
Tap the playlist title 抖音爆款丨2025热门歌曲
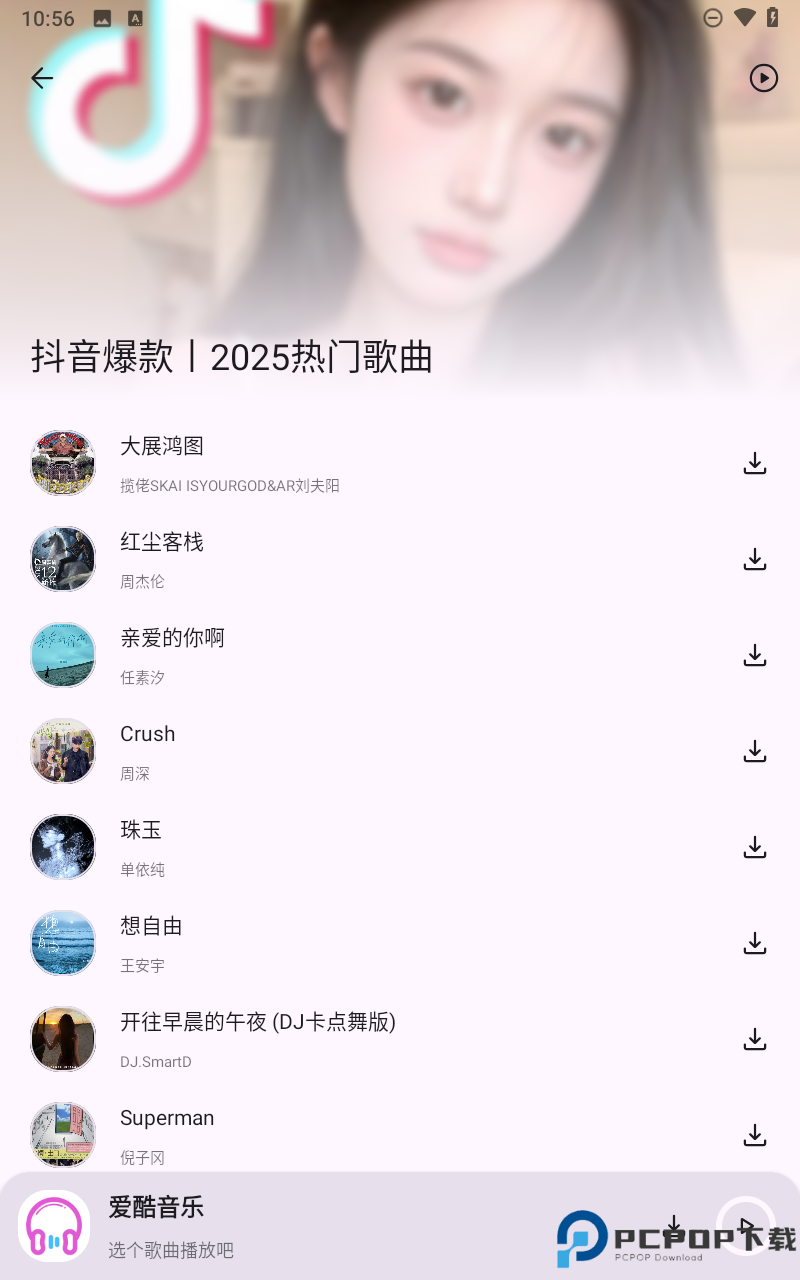pyautogui.click(x=229, y=357)
